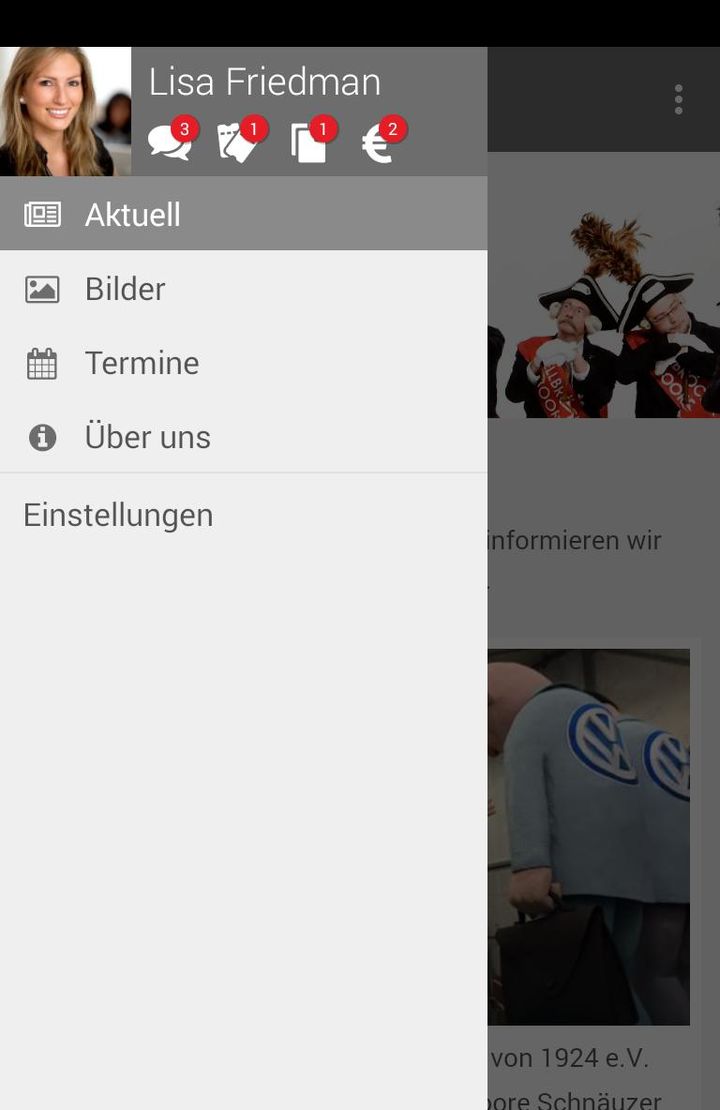This screenshot has height=1110, width=720.
Task: Open the tickets icon with 1 notification
Action: pos(240,142)
